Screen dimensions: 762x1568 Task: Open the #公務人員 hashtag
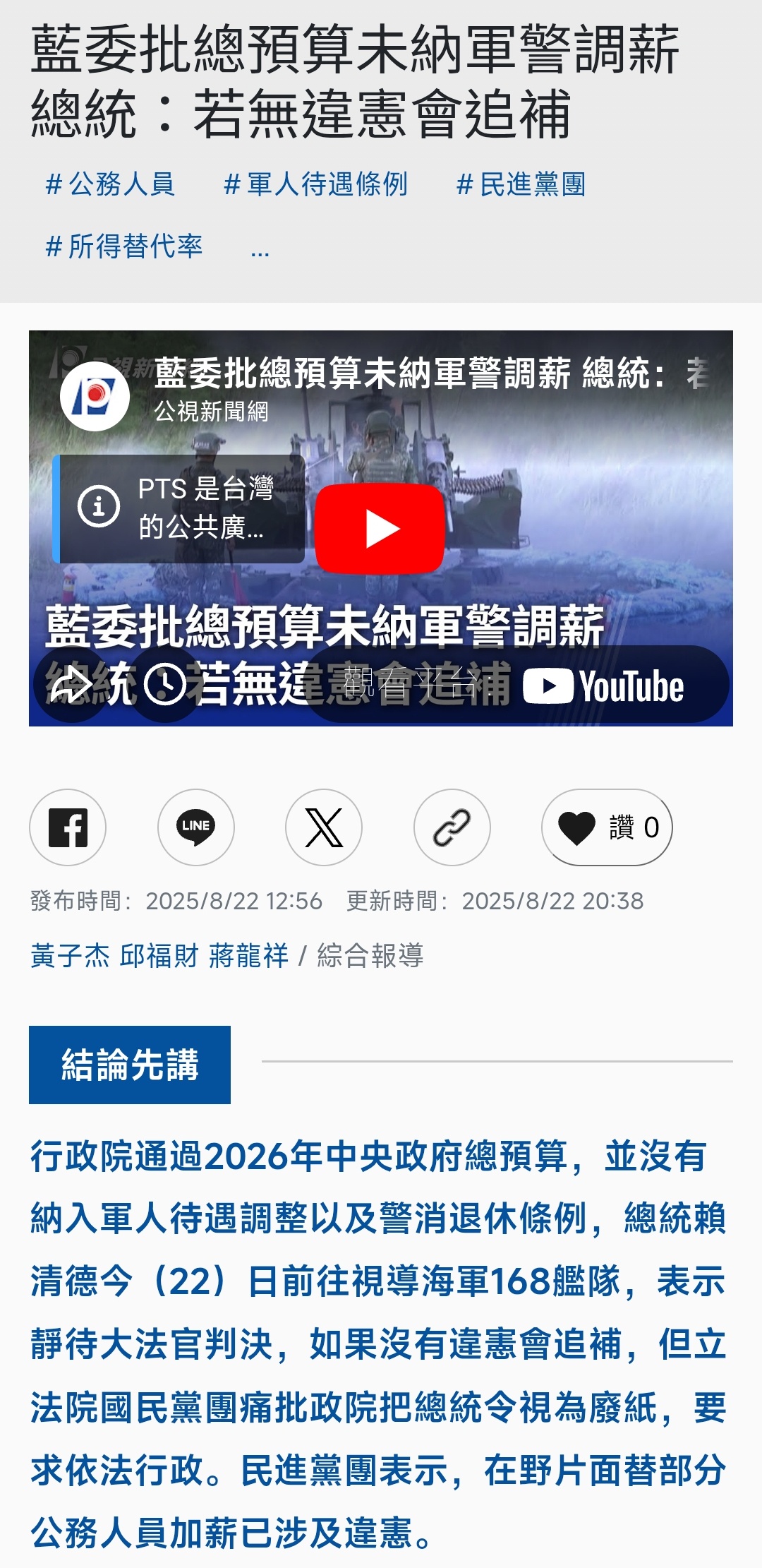click(x=110, y=184)
